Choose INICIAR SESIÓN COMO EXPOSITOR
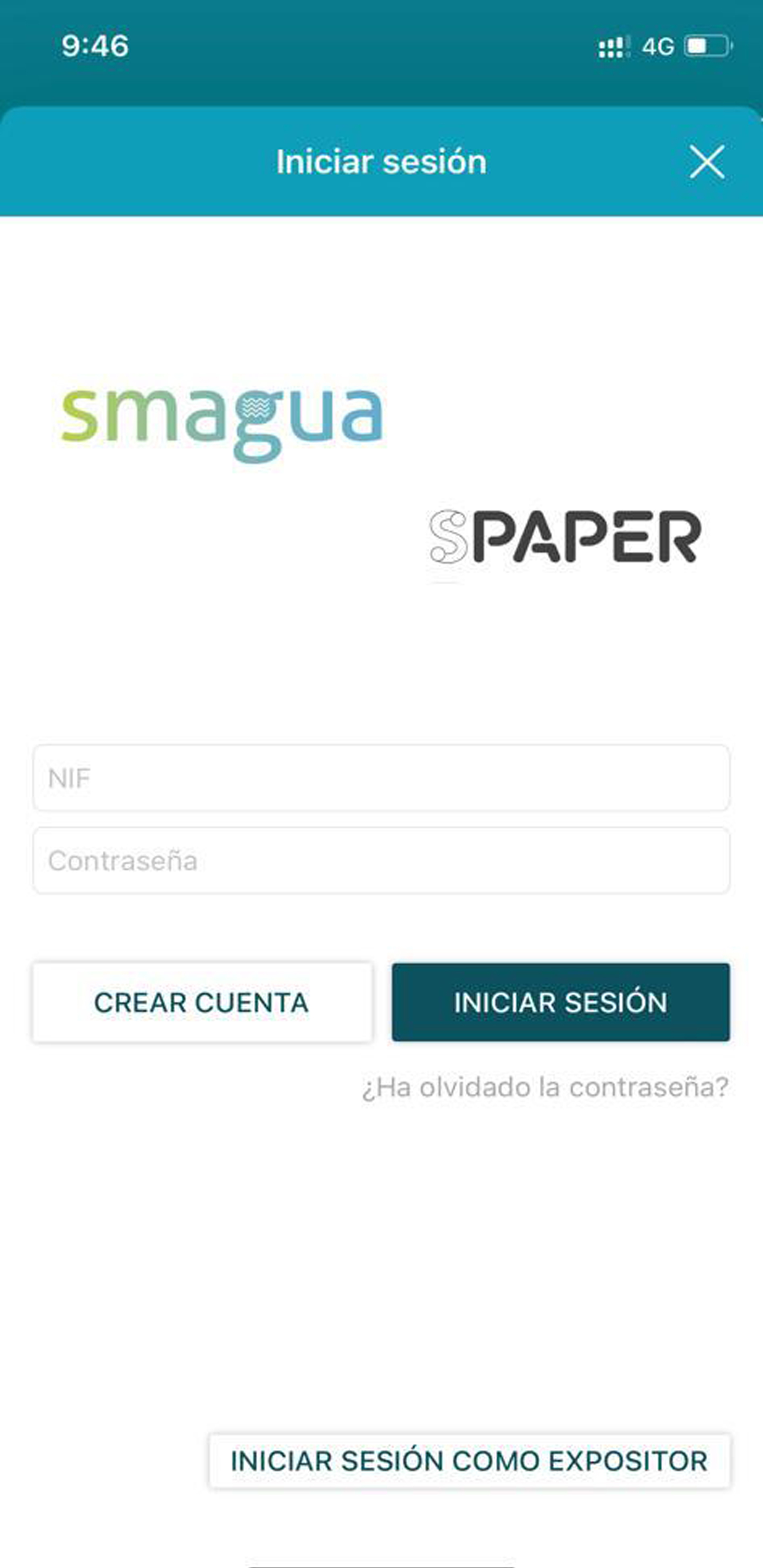763x1568 pixels. pyautogui.click(x=469, y=1461)
